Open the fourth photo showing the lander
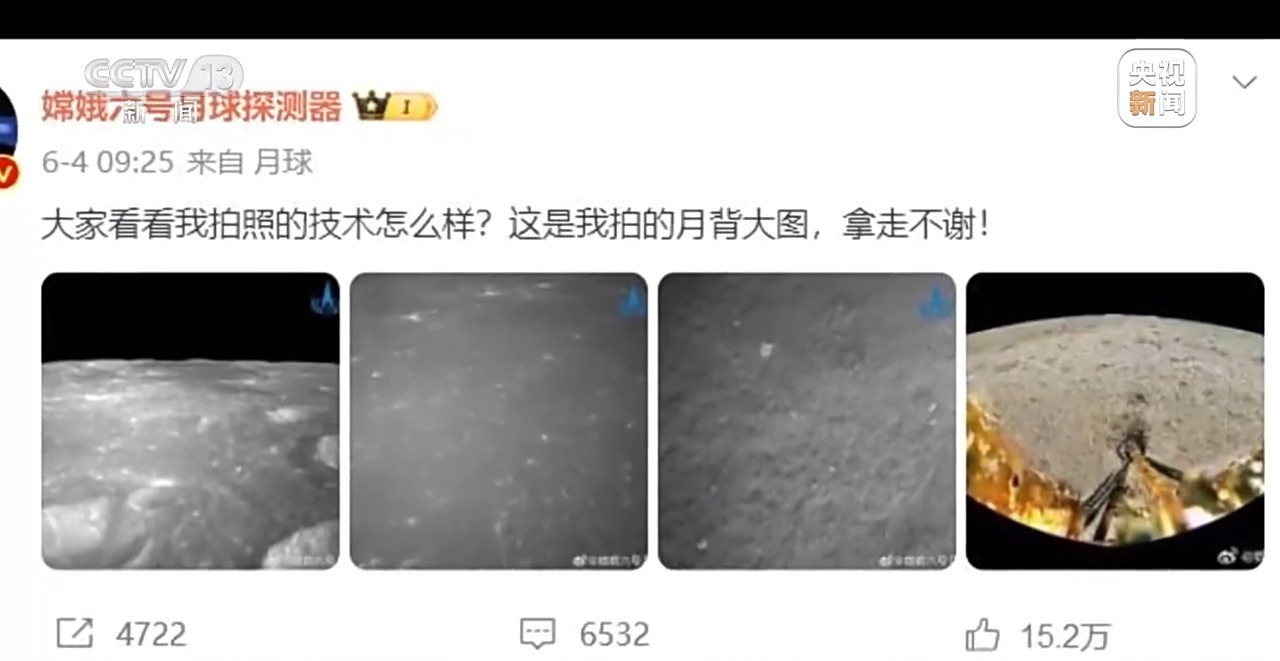This screenshot has width=1280, height=661. click(1114, 421)
